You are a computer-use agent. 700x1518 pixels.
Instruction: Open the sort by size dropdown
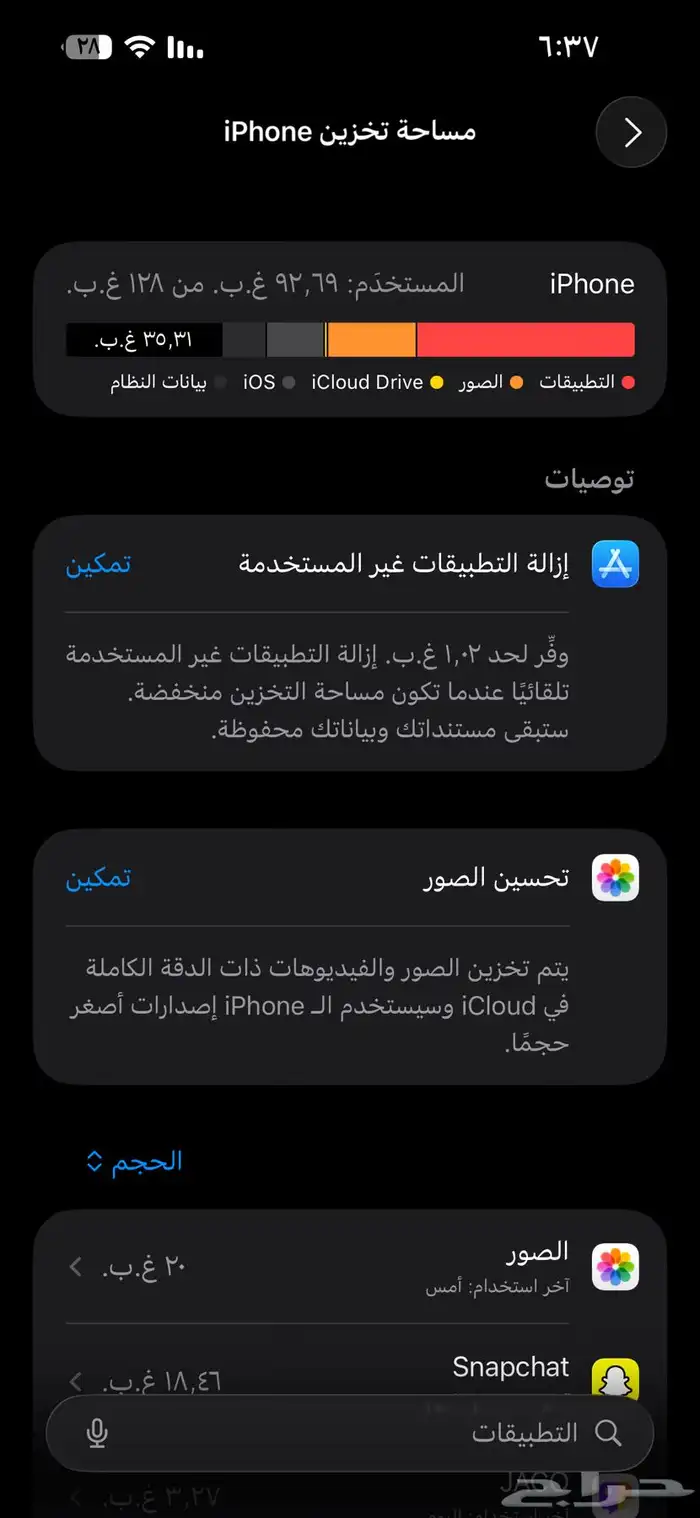click(x=134, y=1161)
